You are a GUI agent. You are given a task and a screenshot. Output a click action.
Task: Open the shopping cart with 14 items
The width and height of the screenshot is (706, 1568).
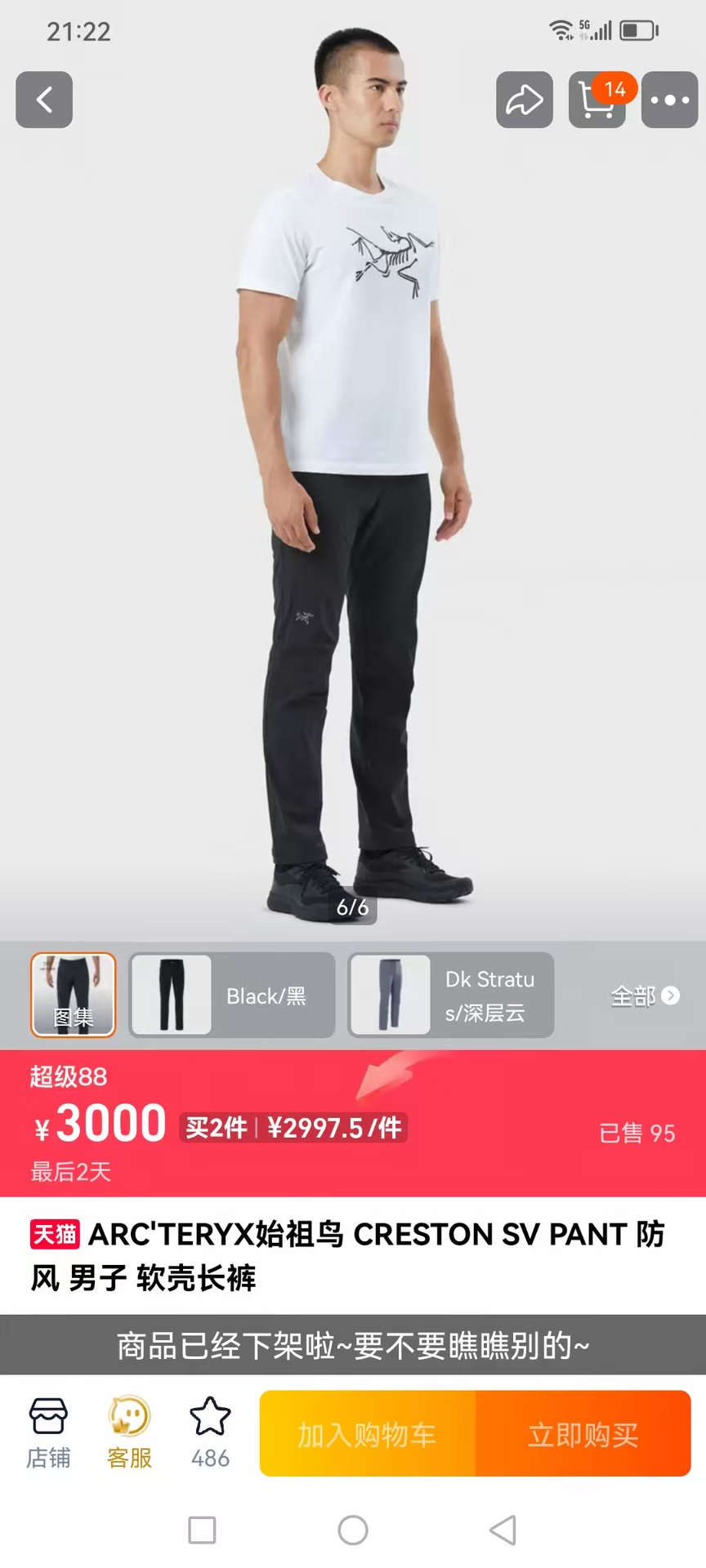point(597,100)
